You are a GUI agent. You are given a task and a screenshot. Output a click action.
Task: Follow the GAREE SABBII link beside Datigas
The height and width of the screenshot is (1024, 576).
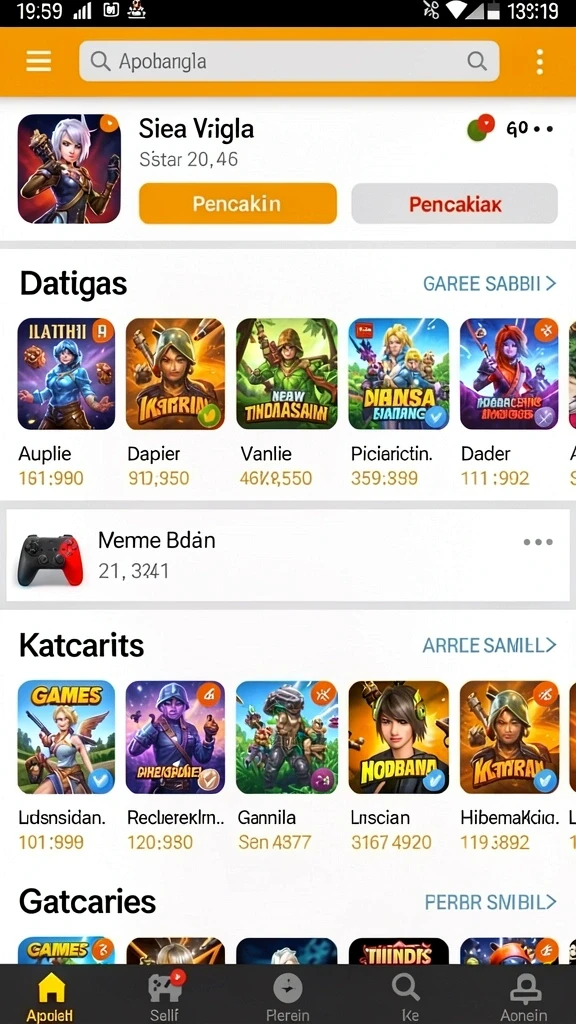click(490, 283)
